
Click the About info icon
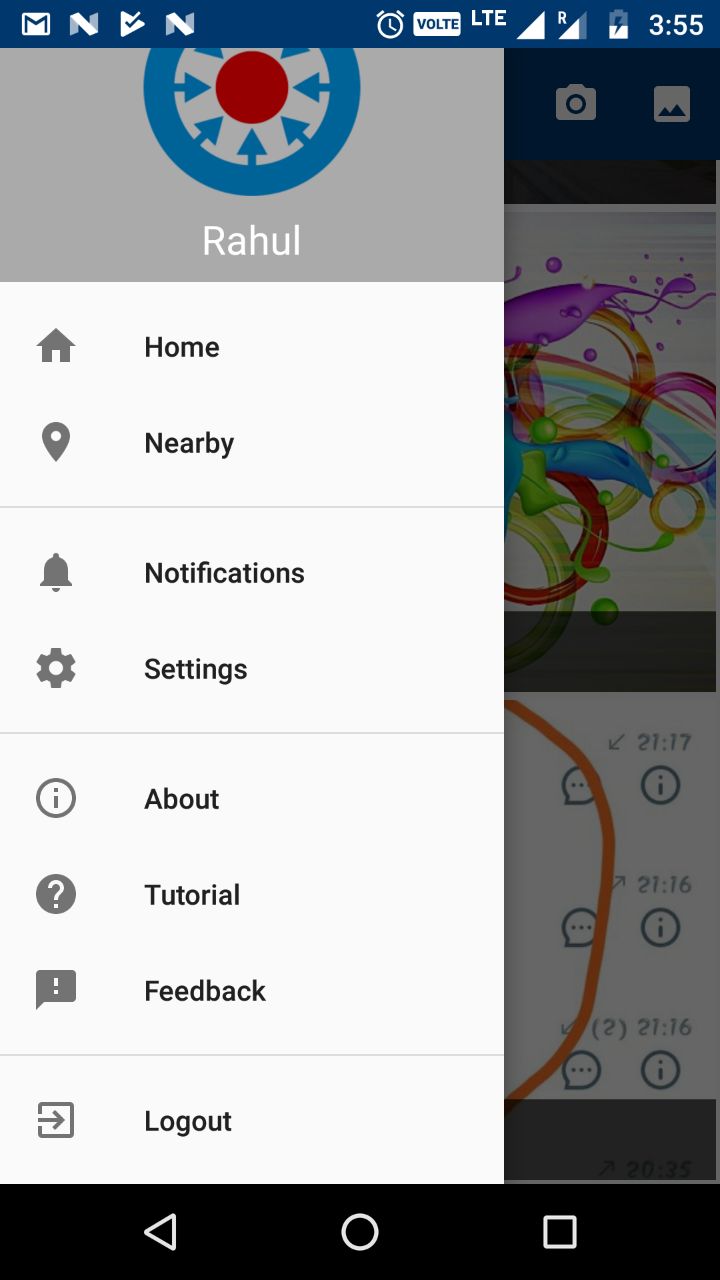click(x=56, y=797)
